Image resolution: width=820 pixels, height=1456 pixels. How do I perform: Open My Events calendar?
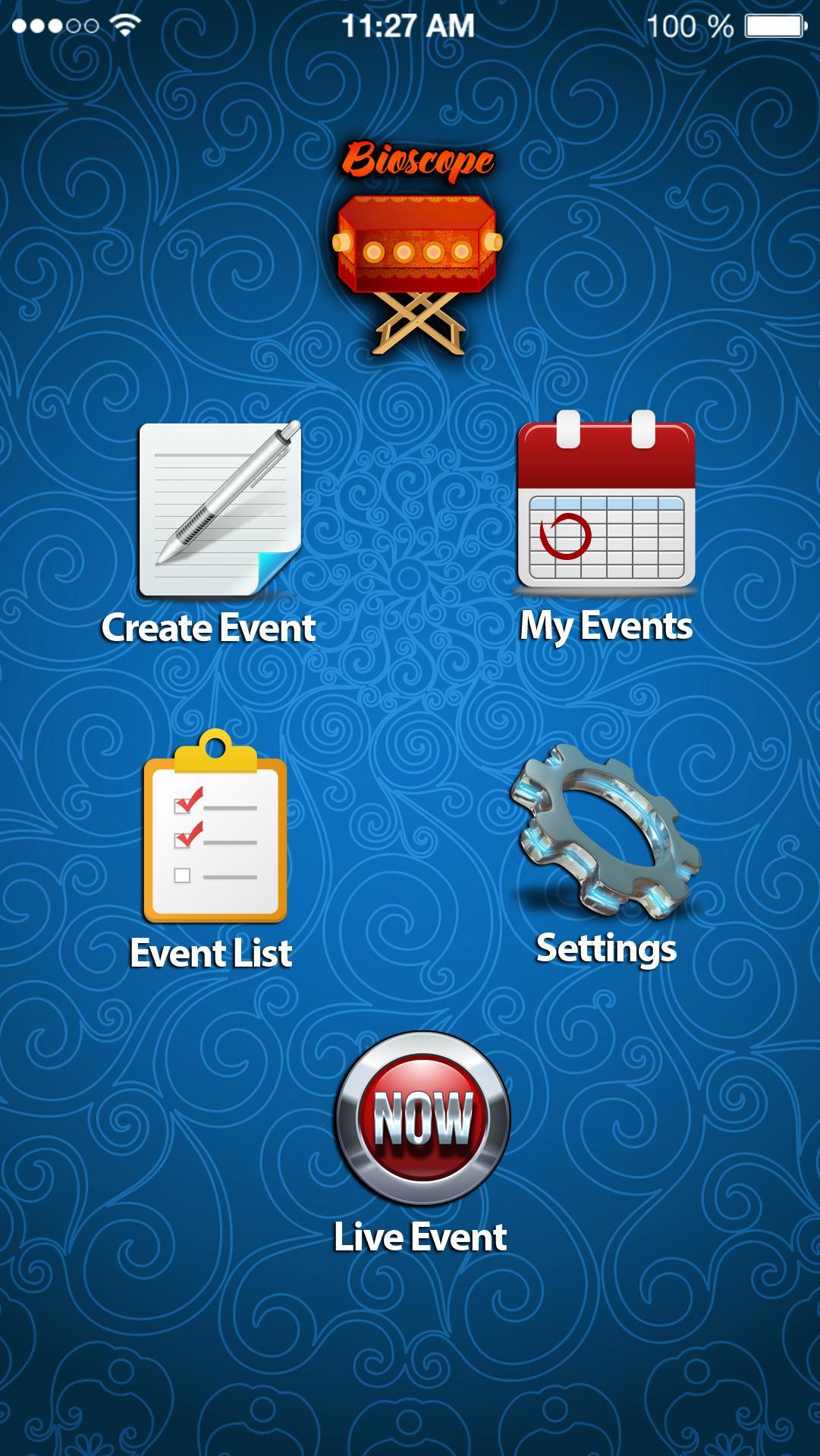[605, 502]
